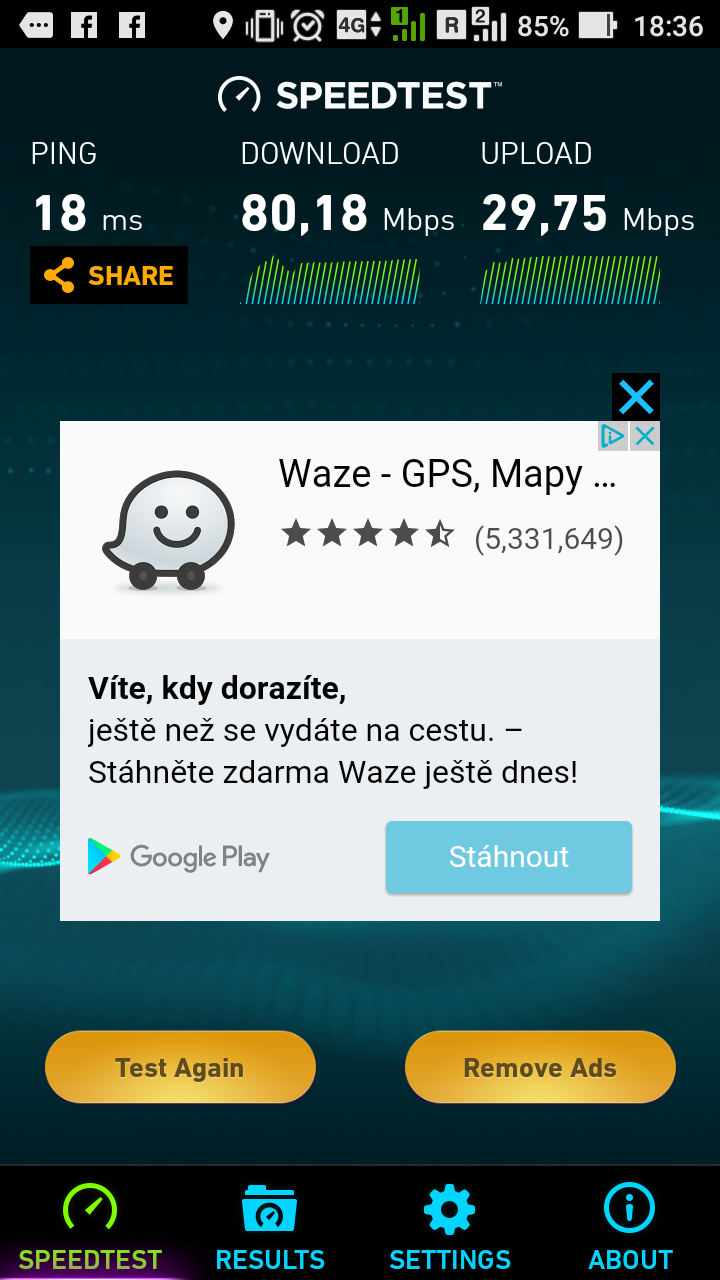Tap Stáhnout to download Waze
The width and height of the screenshot is (720, 1280).
tap(509, 857)
